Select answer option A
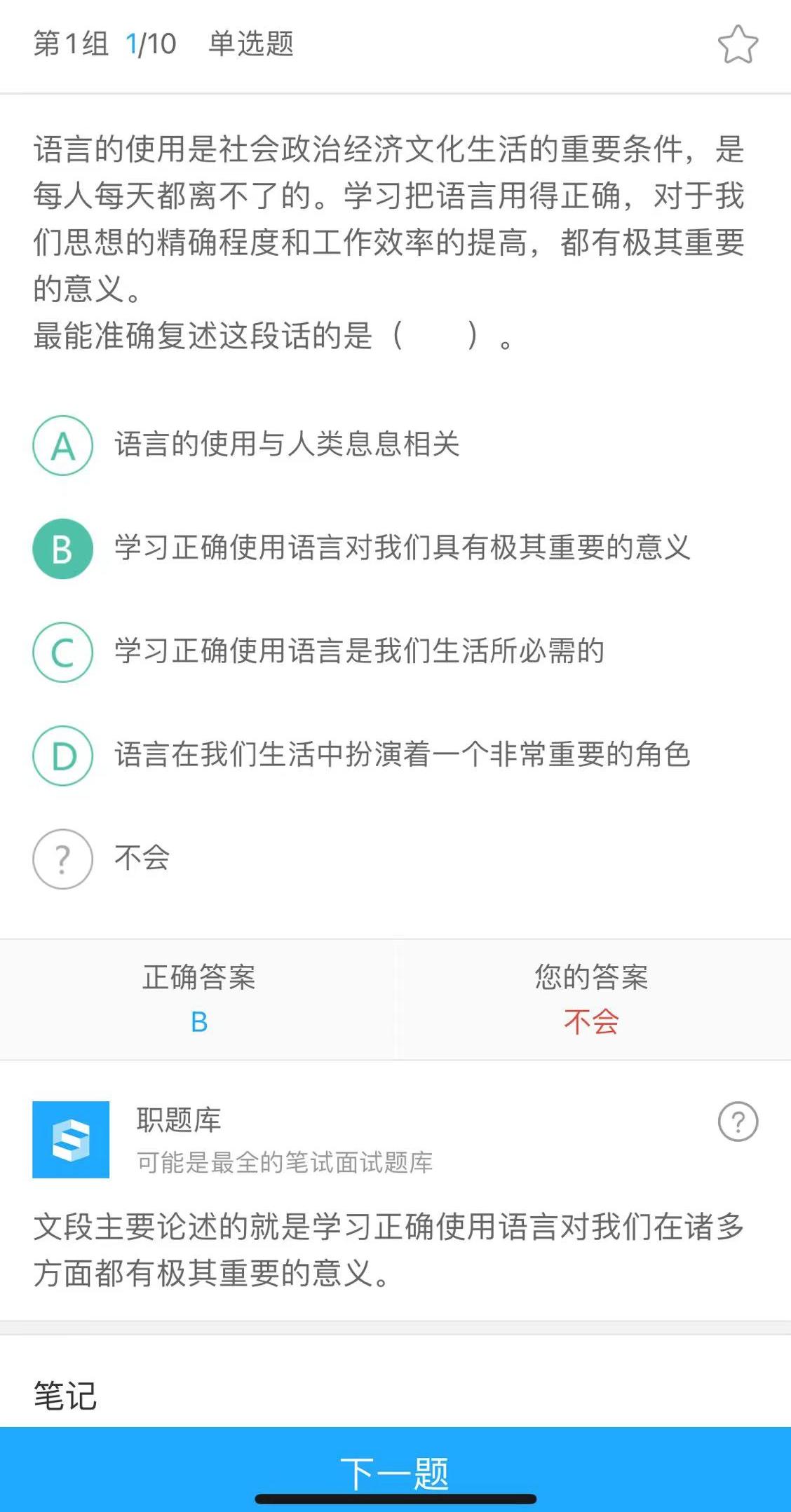The width and height of the screenshot is (791, 1512). tap(63, 445)
